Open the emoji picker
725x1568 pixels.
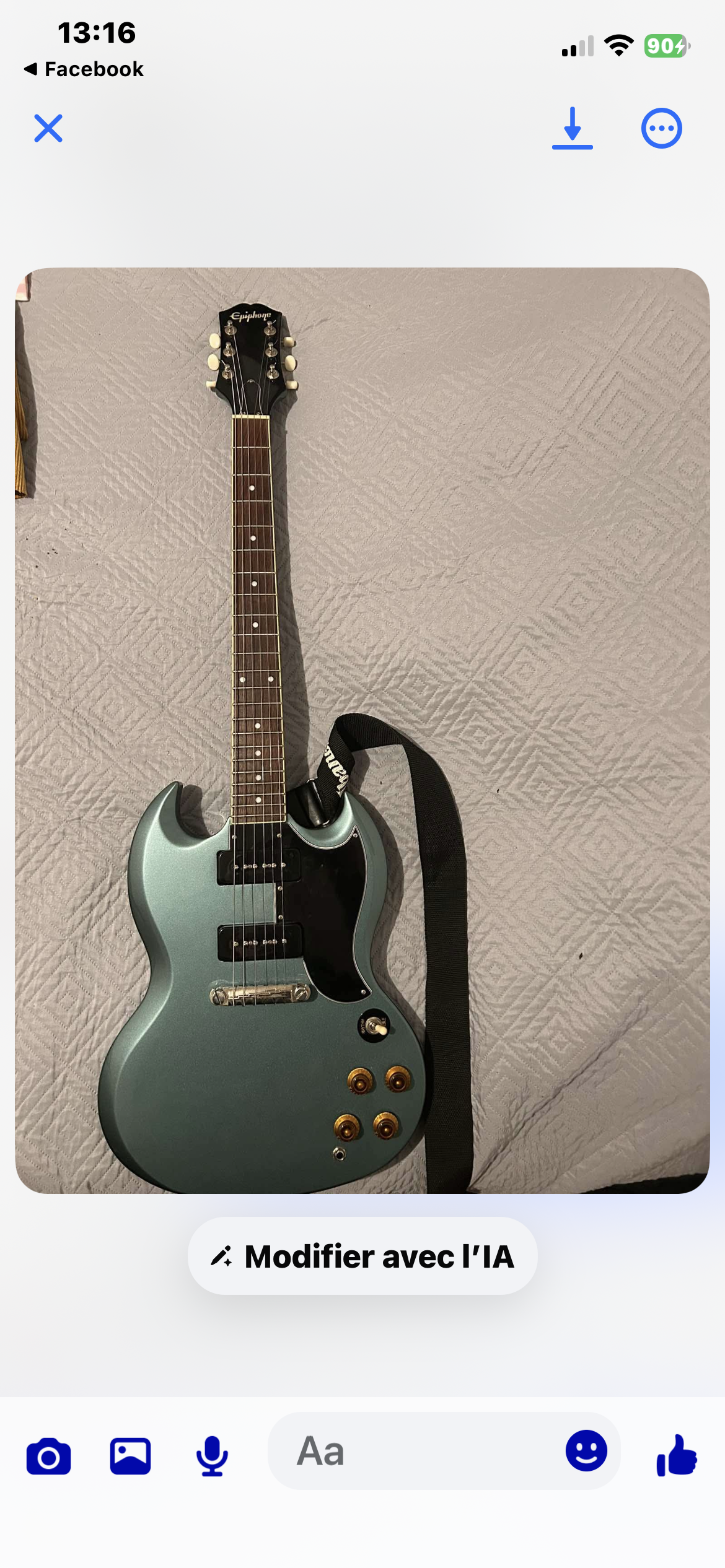coord(586,1451)
